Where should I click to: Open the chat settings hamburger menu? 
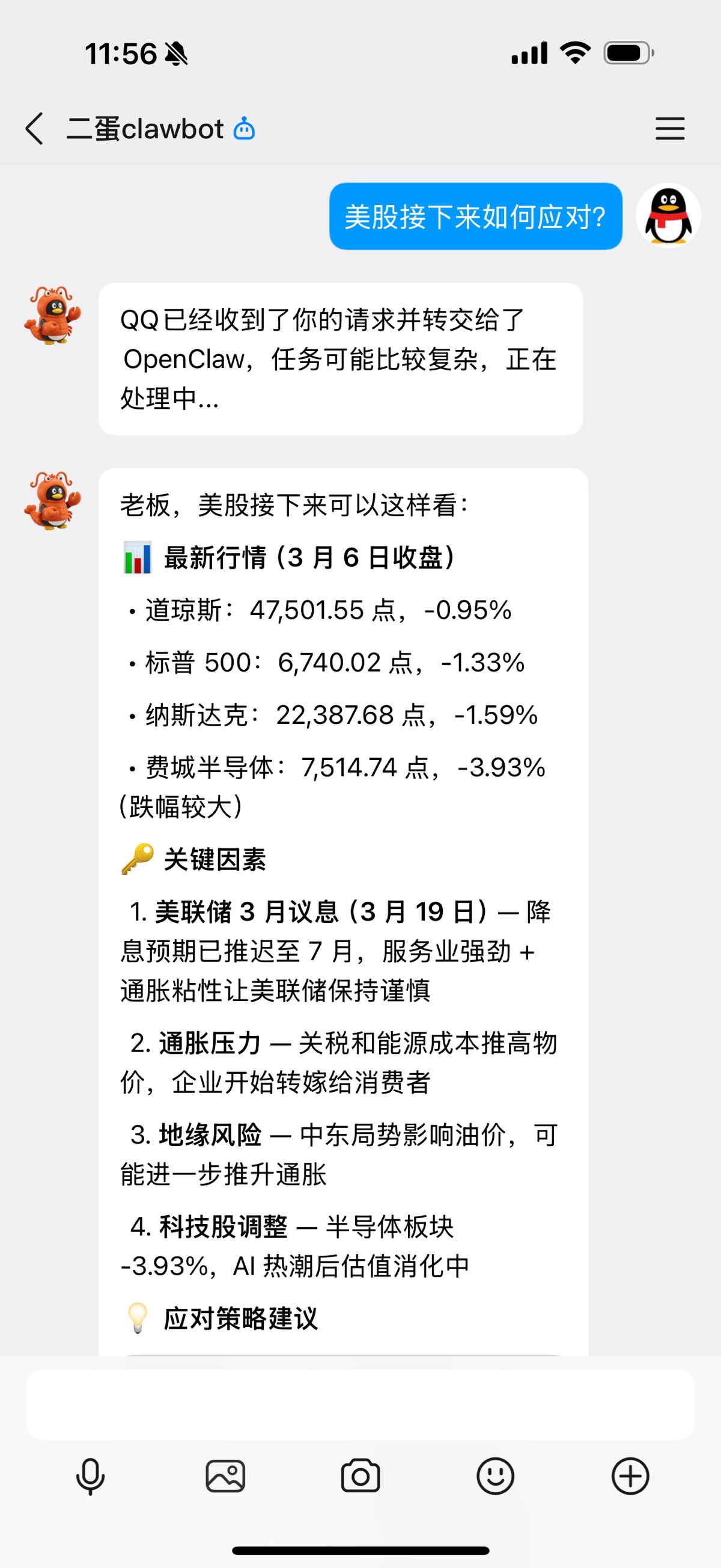click(670, 129)
